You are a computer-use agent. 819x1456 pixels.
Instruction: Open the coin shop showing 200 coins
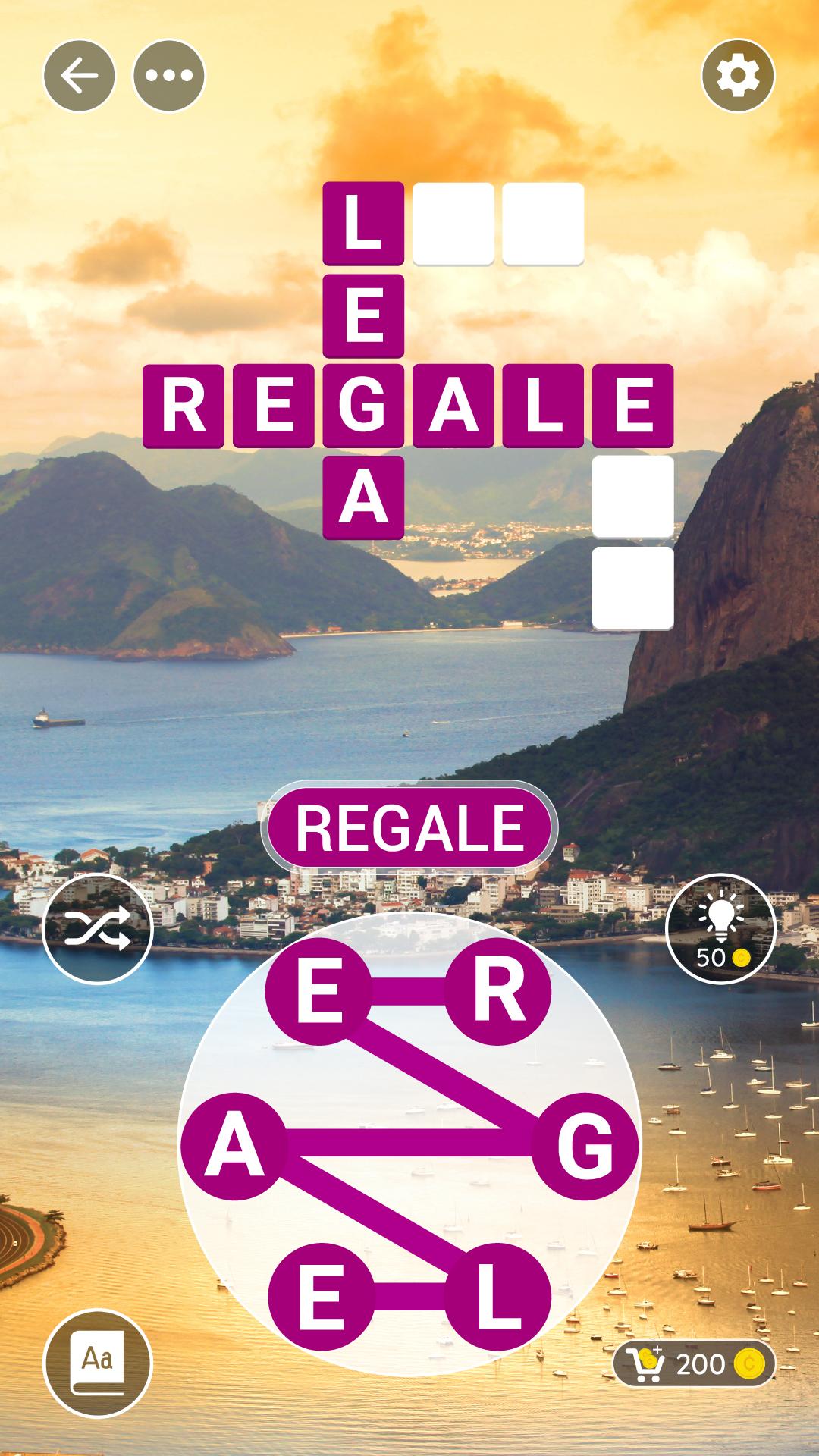(694, 1364)
